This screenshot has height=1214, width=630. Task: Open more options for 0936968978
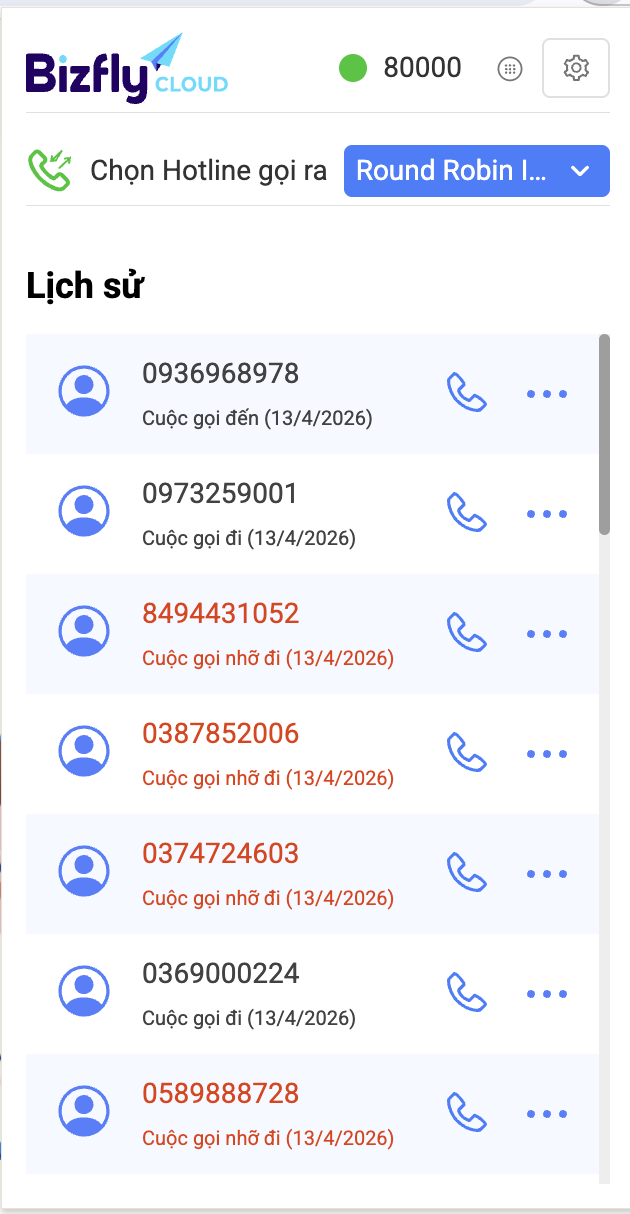[547, 394]
